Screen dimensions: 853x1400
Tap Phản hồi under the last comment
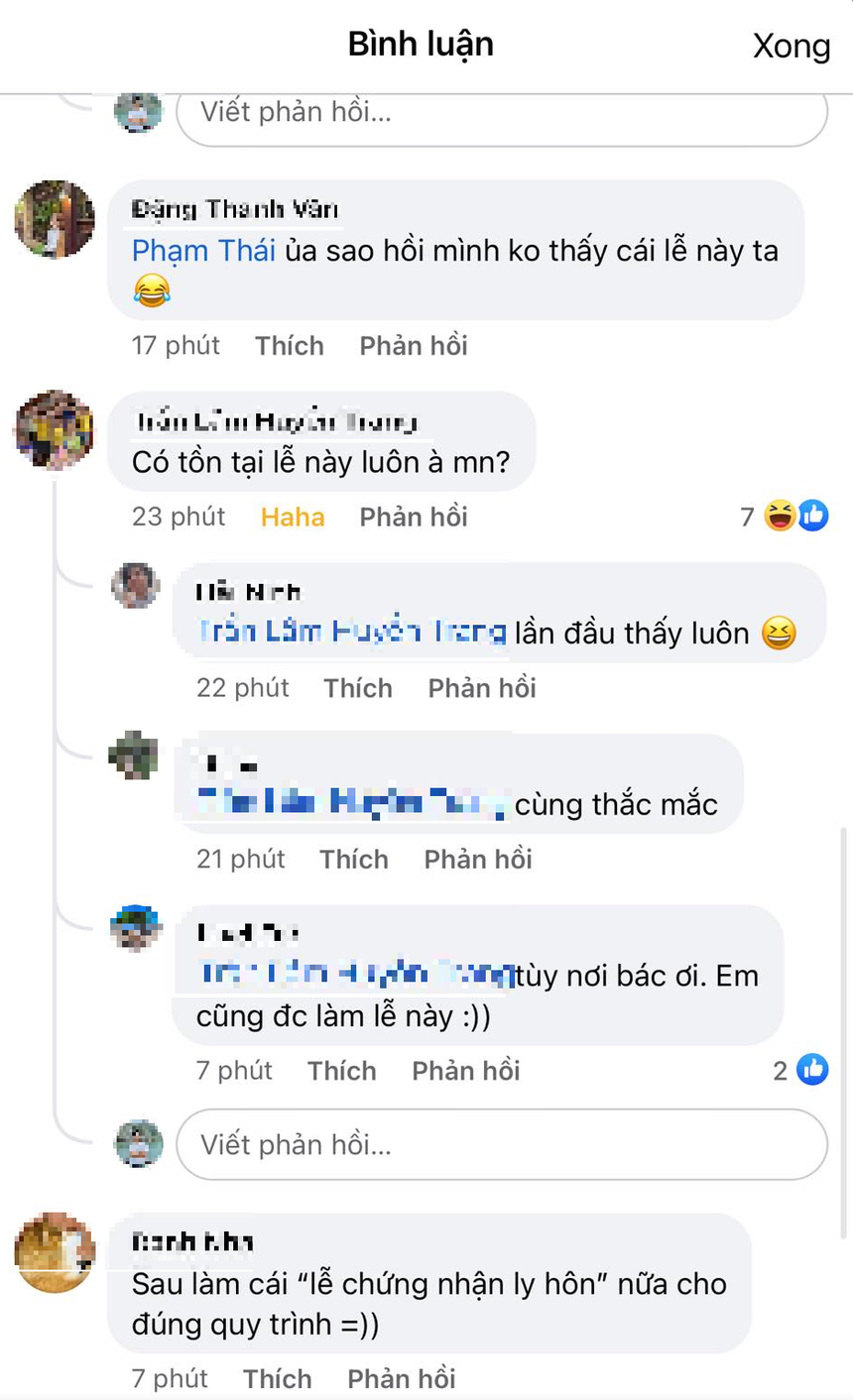pyautogui.click(x=400, y=1378)
